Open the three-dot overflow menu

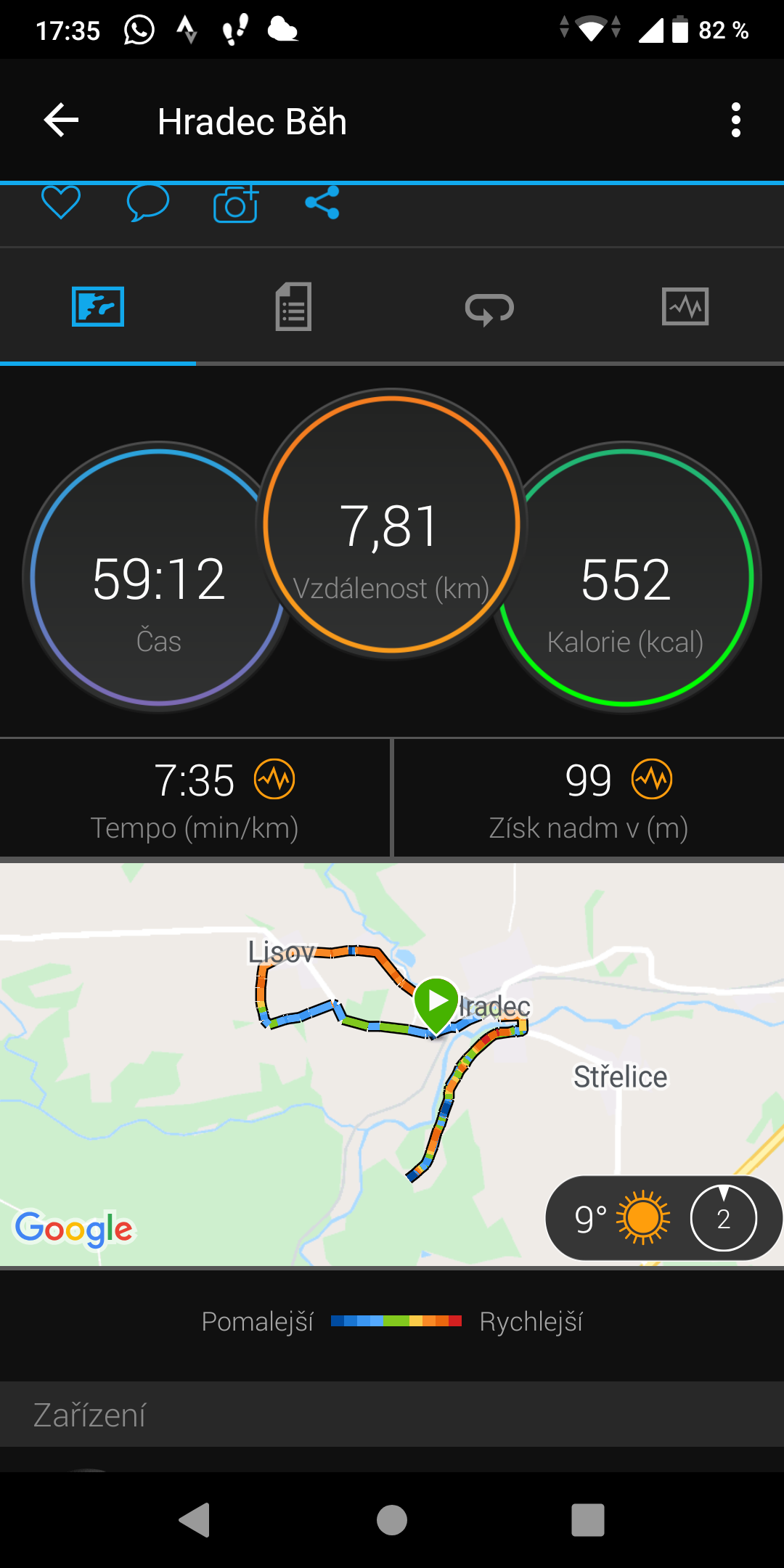736,121
